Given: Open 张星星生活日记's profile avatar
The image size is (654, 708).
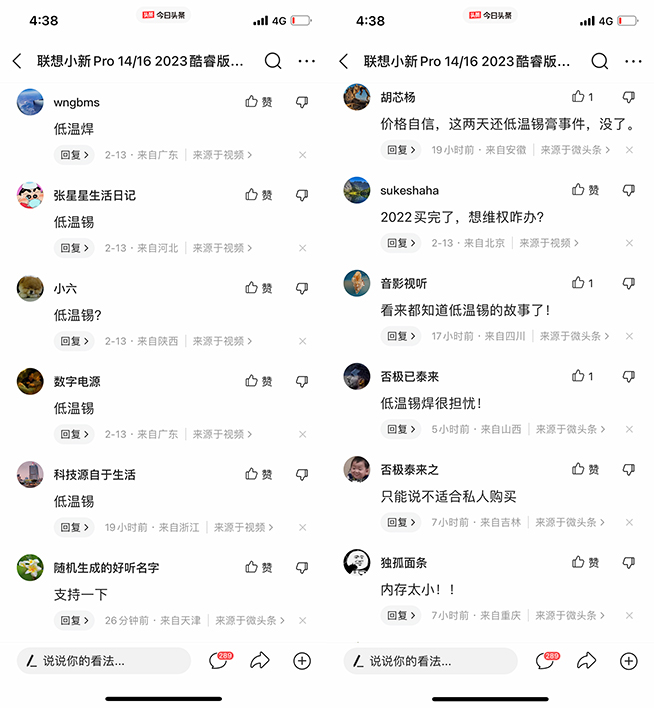Looking at the screenshot, I should [x=31, y=195].
